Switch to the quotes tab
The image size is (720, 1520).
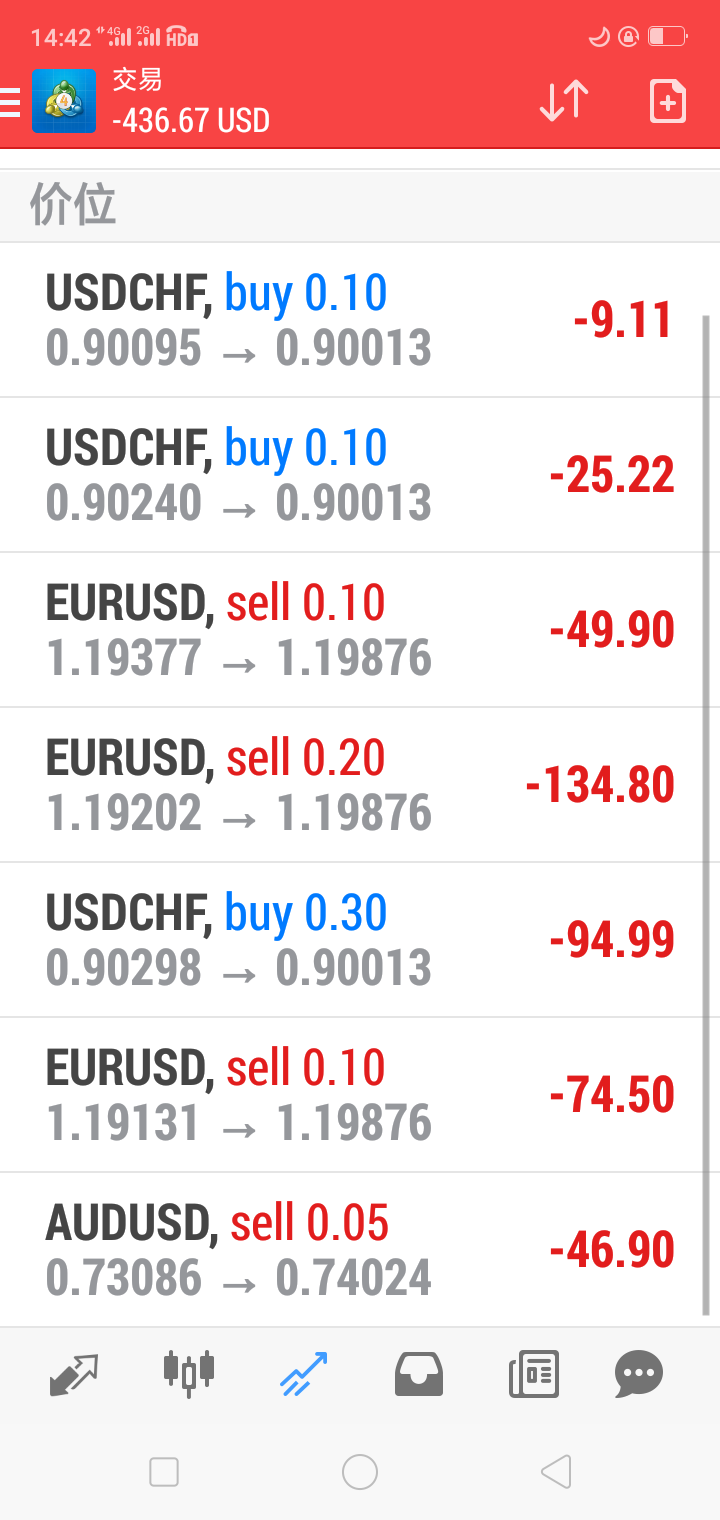tap(74, 1374)
